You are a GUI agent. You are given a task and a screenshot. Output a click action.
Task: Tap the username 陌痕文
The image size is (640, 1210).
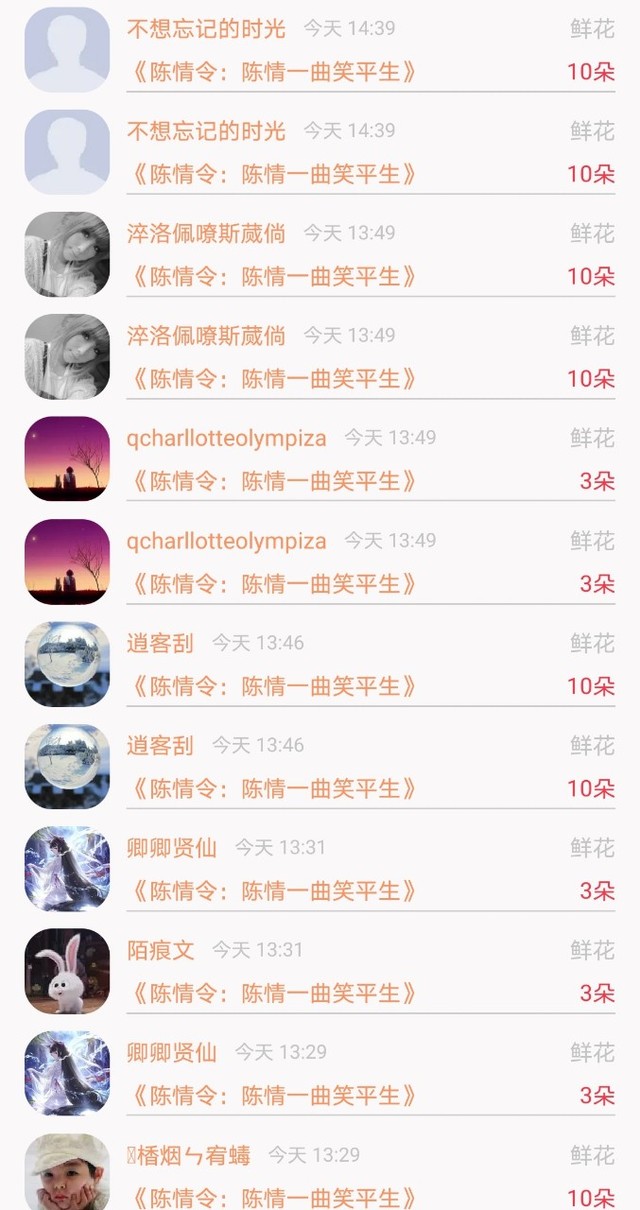(161, 950)
